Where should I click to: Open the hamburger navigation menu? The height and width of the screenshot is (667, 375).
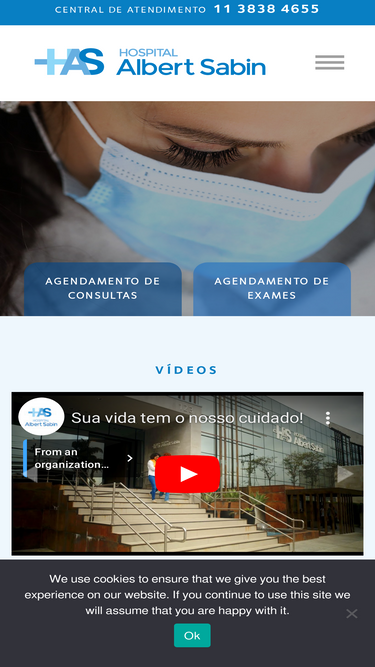[x=330, y=63]
